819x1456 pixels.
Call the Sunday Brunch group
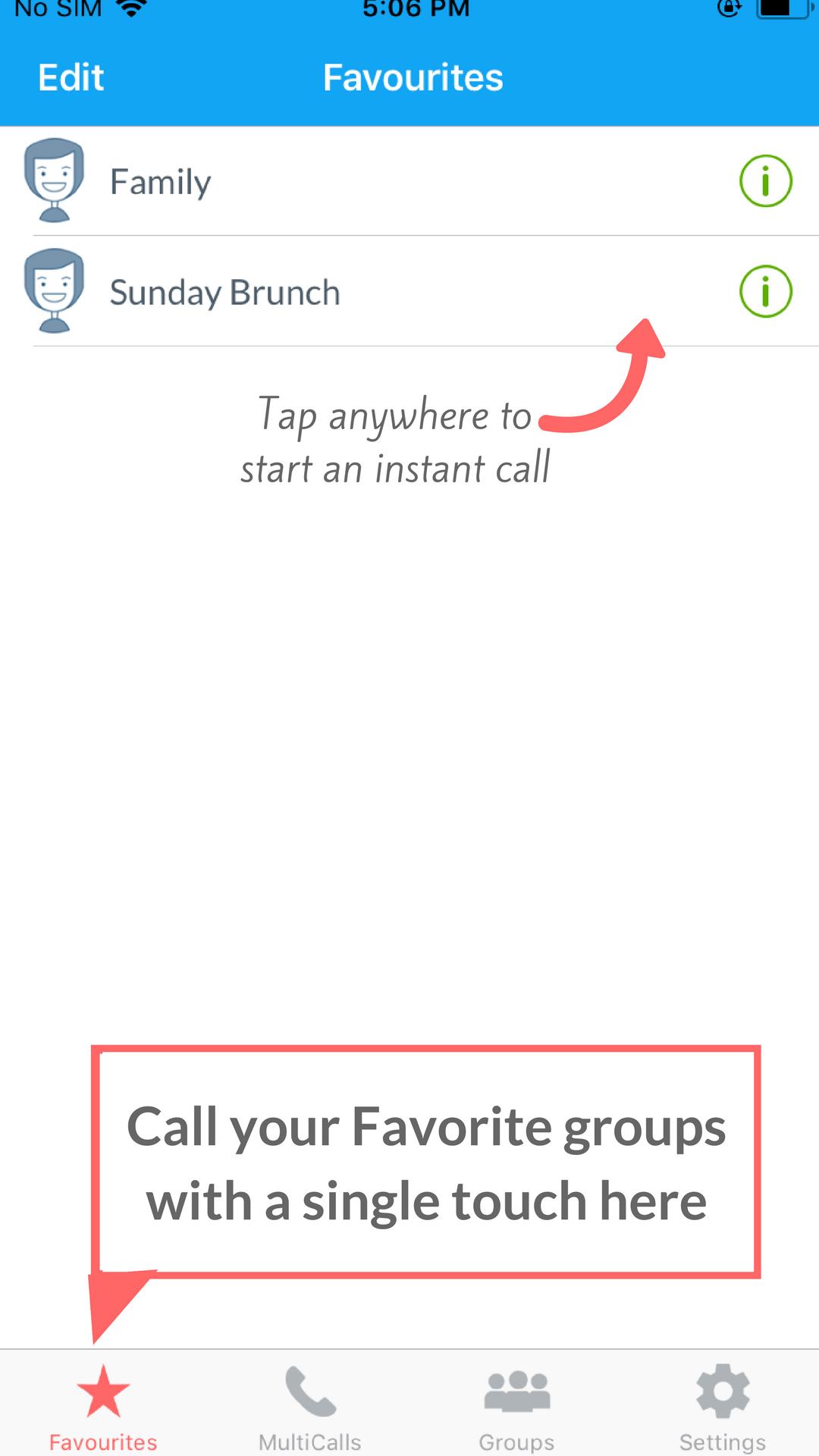[x=409, y=291]
